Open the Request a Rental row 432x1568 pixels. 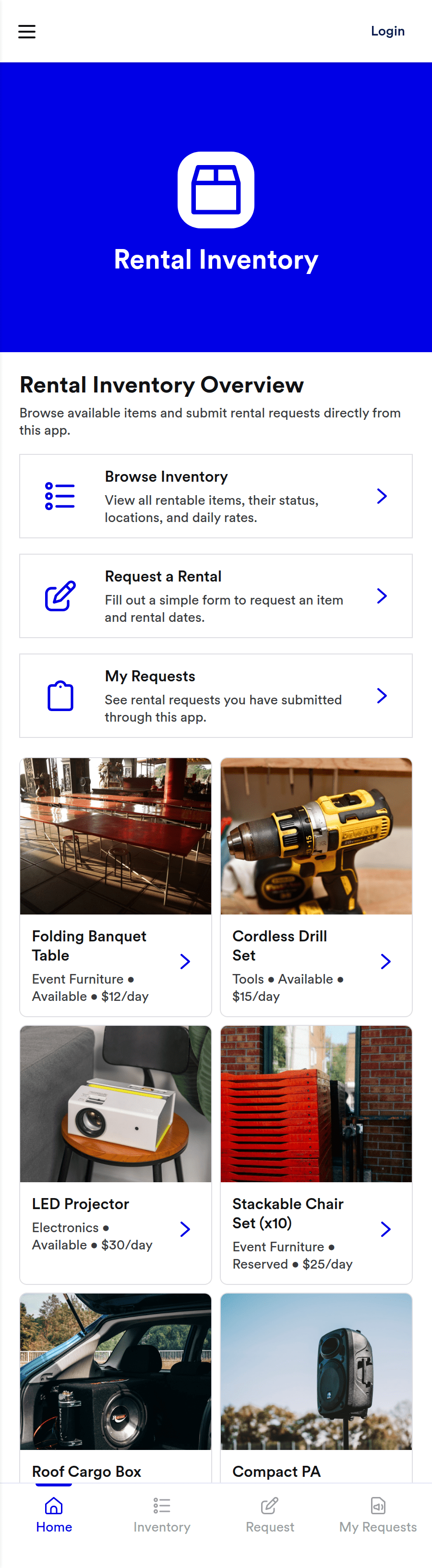pos(216,596)
